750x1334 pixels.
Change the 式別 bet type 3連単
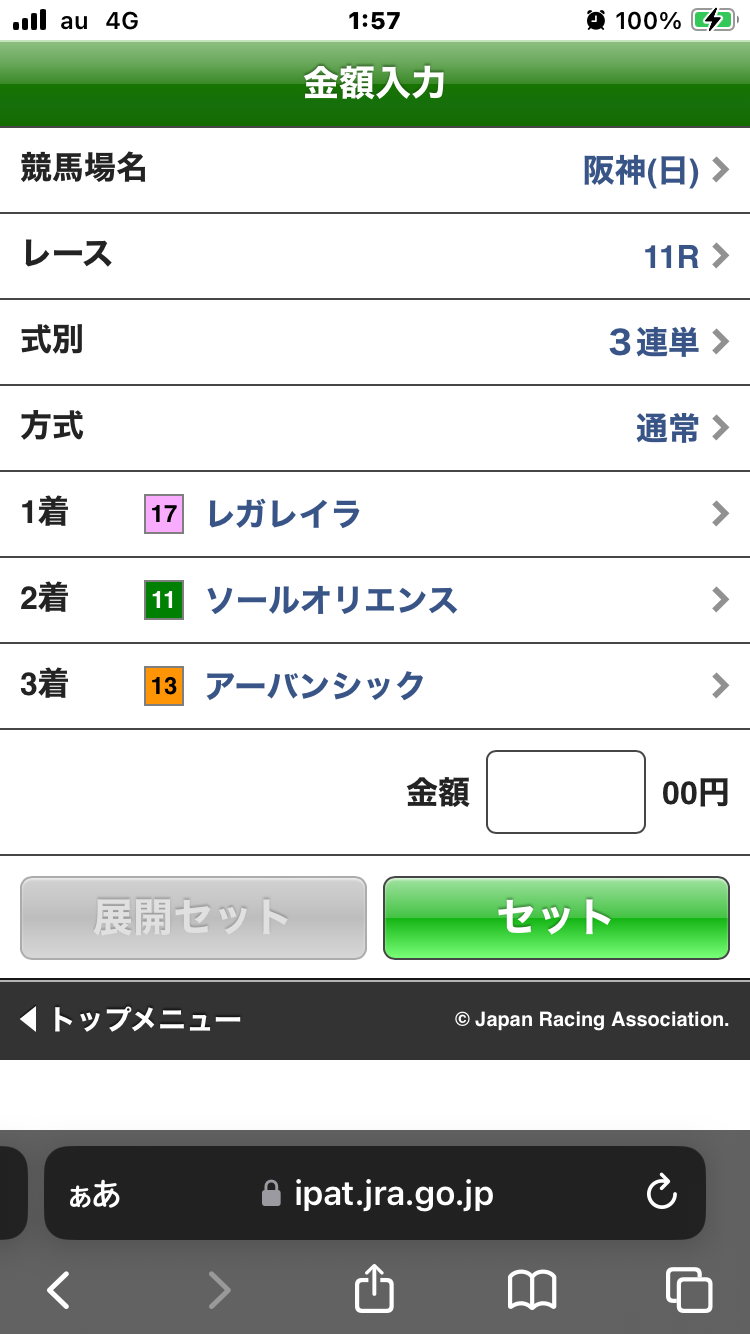point(375,342)
